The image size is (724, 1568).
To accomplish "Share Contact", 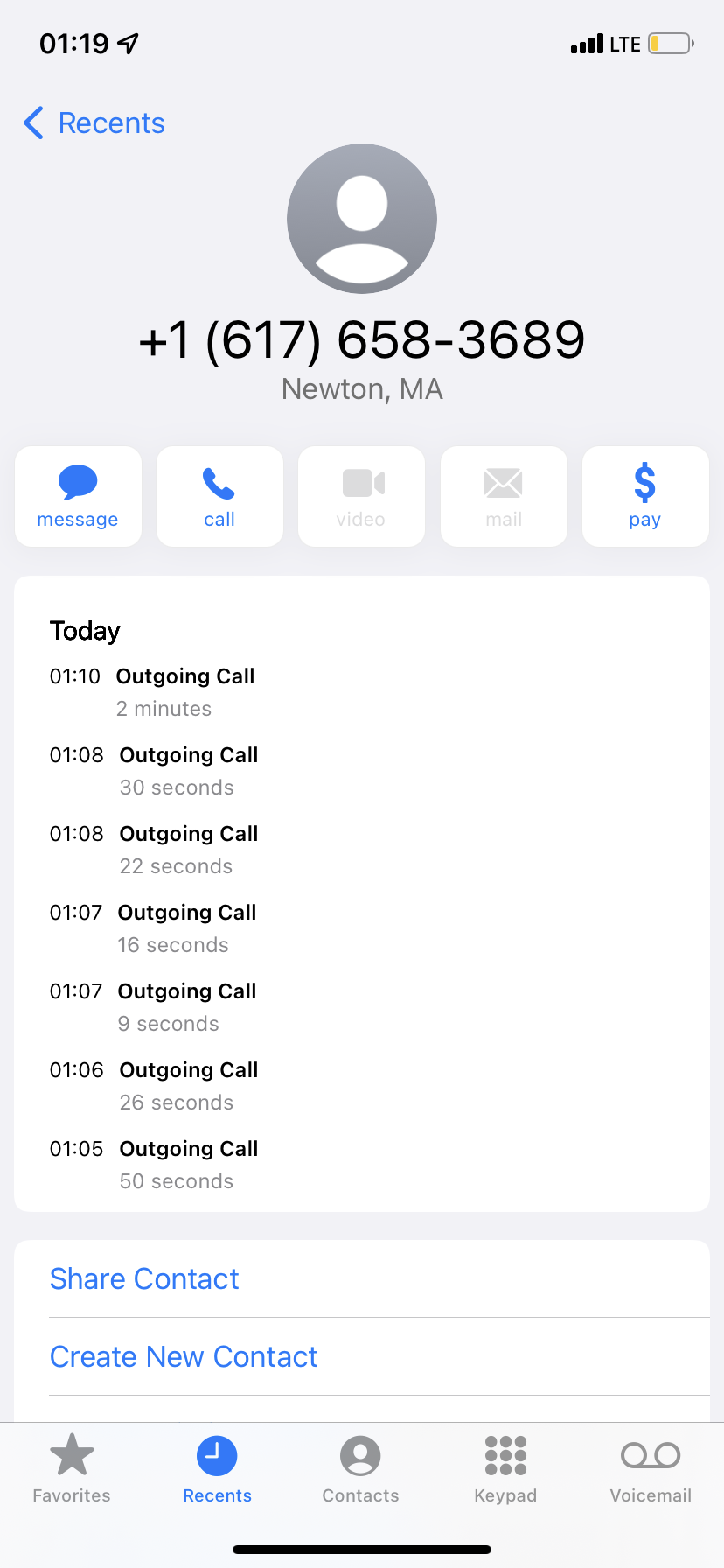I will coord(144,1278).
